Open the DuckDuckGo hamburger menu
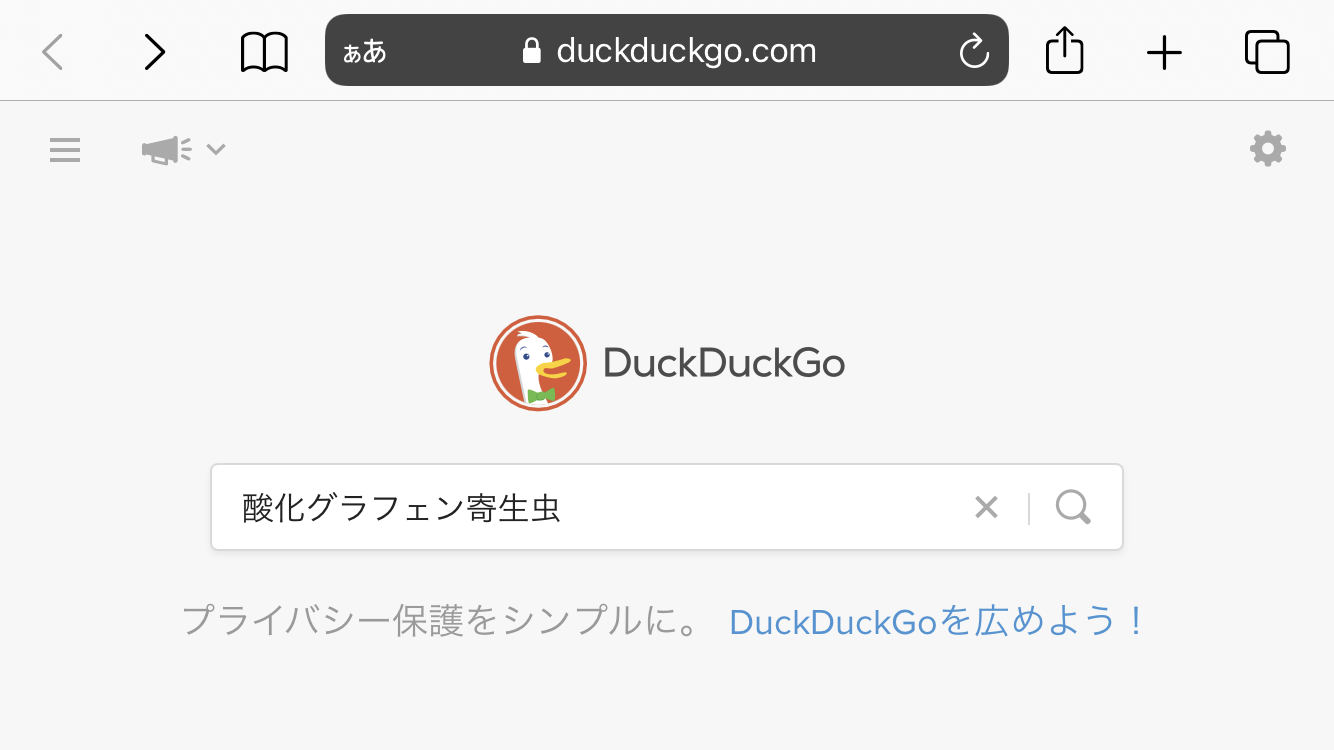The height and width of the screenshot is (750, 1334). coord(65,151)
